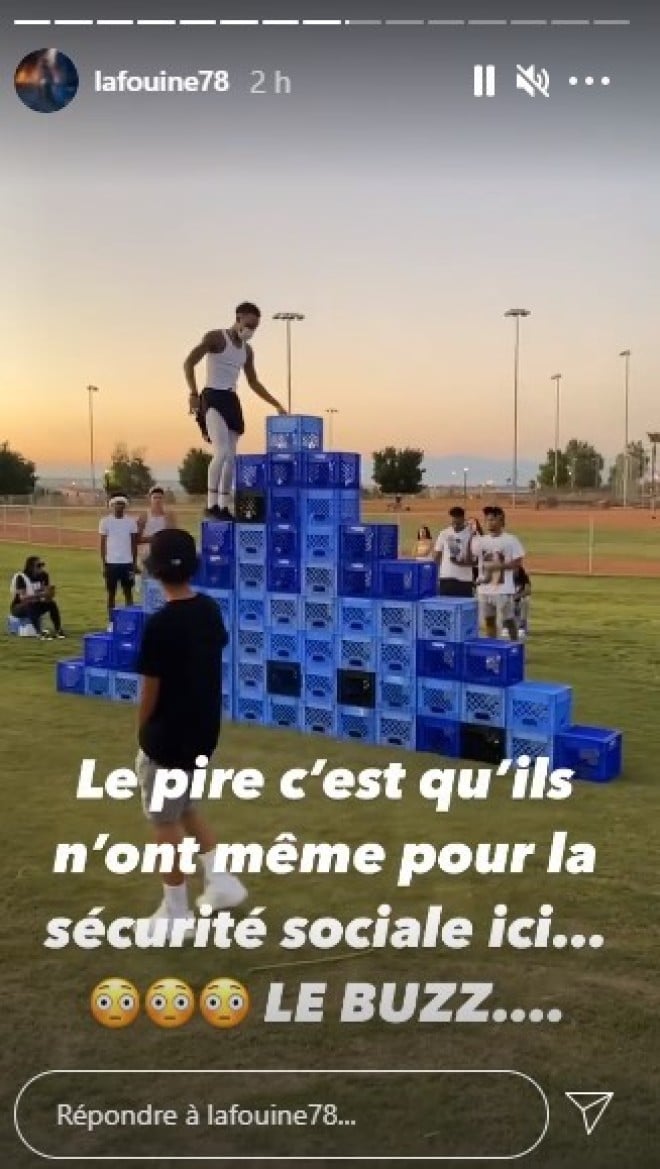Pause the story playback
This screenshot has height=1169, width=660.
click(484, 81)
